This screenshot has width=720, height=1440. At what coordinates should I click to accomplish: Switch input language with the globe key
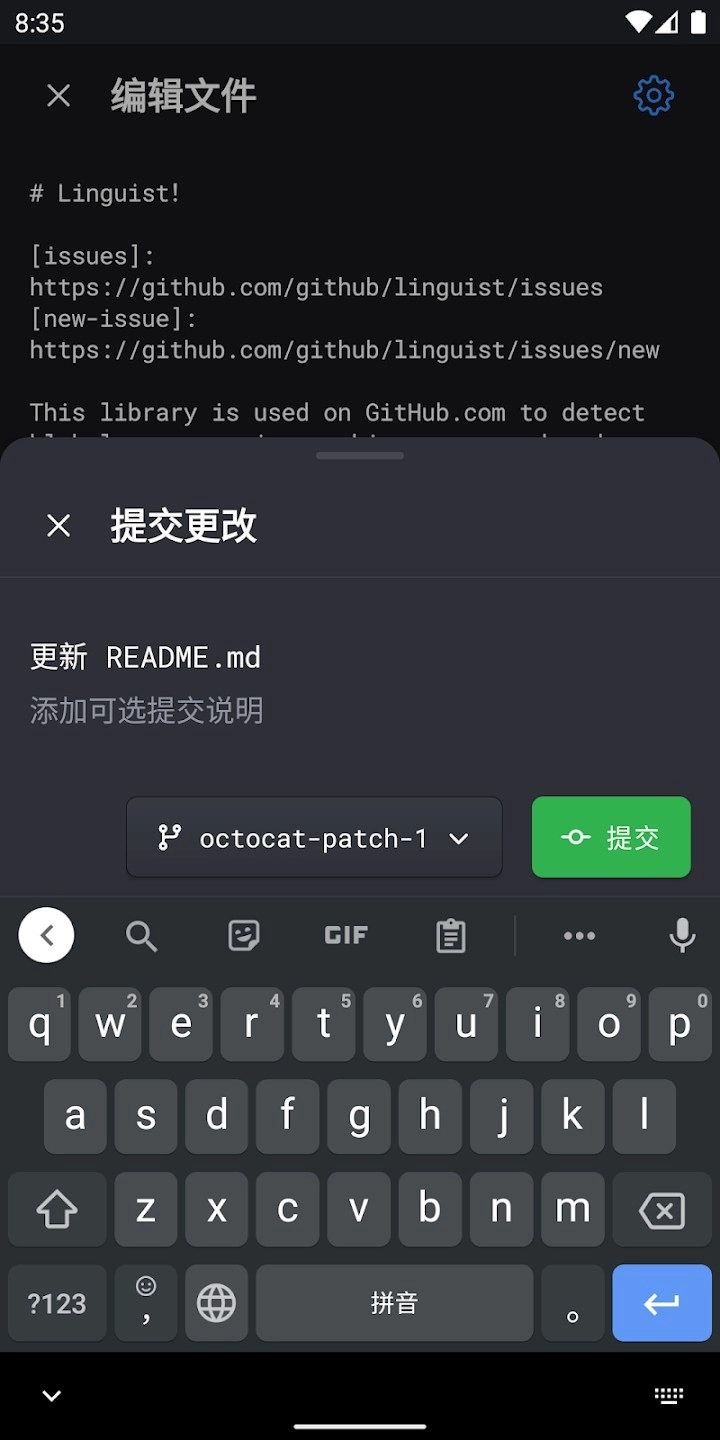[216, 1303]
